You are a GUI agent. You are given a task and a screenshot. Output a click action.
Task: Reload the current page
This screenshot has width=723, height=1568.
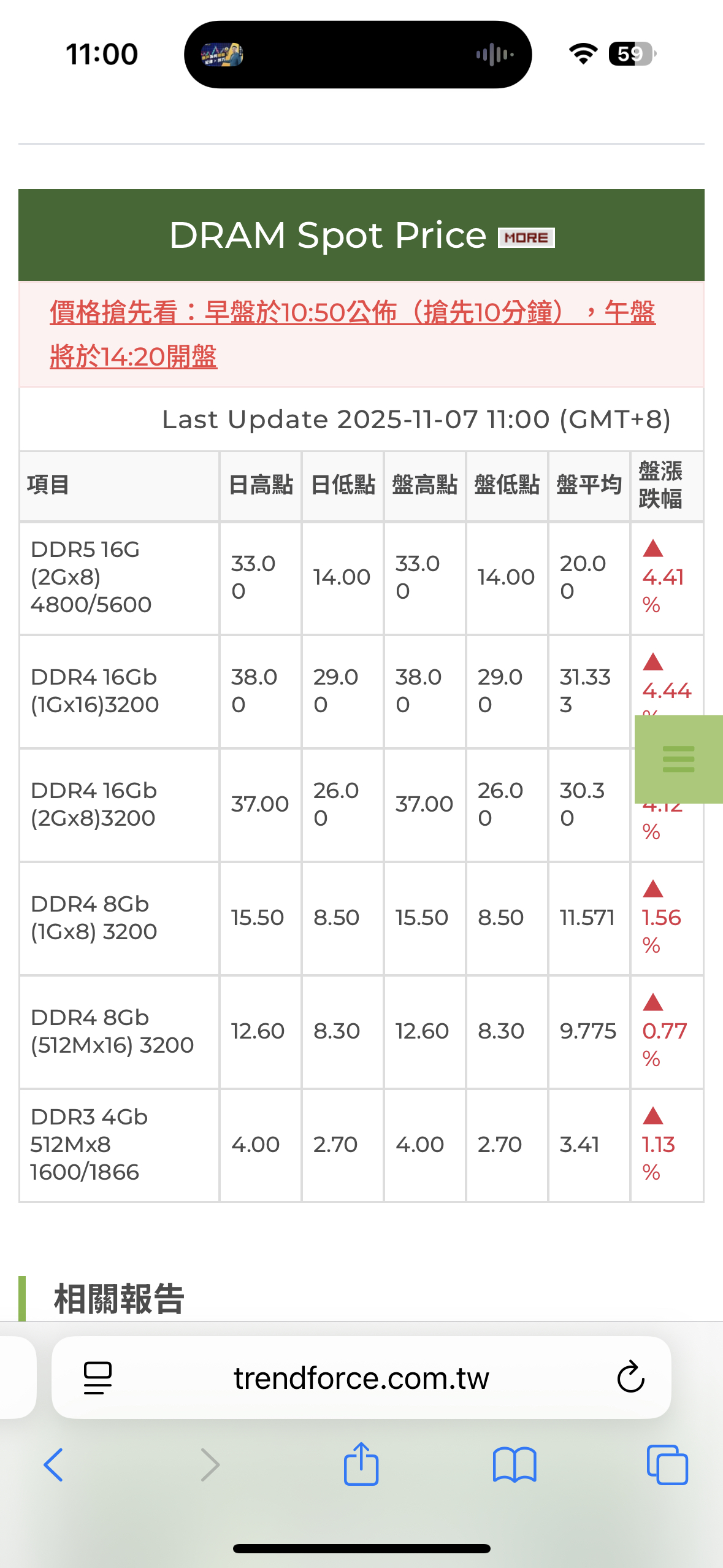[630, 1378]
